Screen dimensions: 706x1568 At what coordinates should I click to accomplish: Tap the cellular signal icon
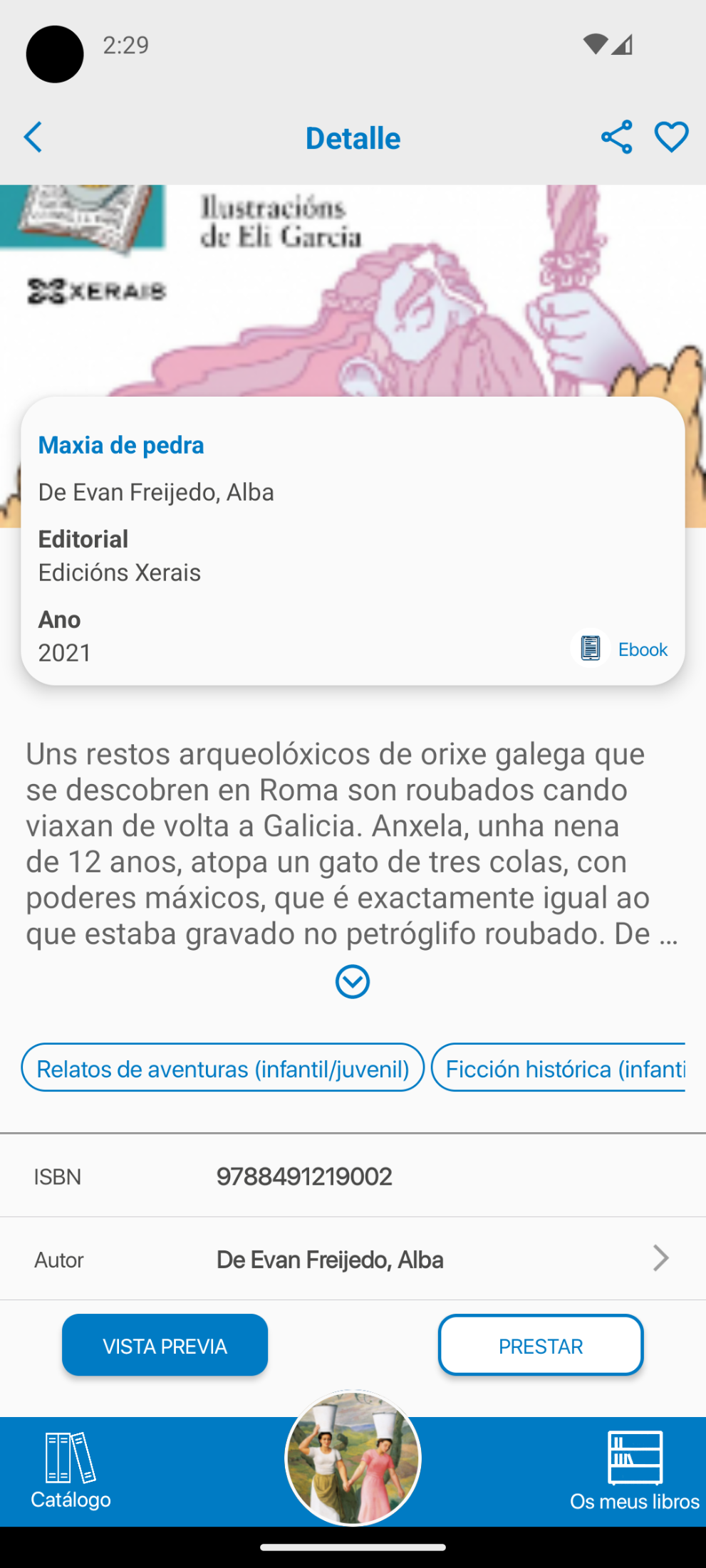[621, 45]
